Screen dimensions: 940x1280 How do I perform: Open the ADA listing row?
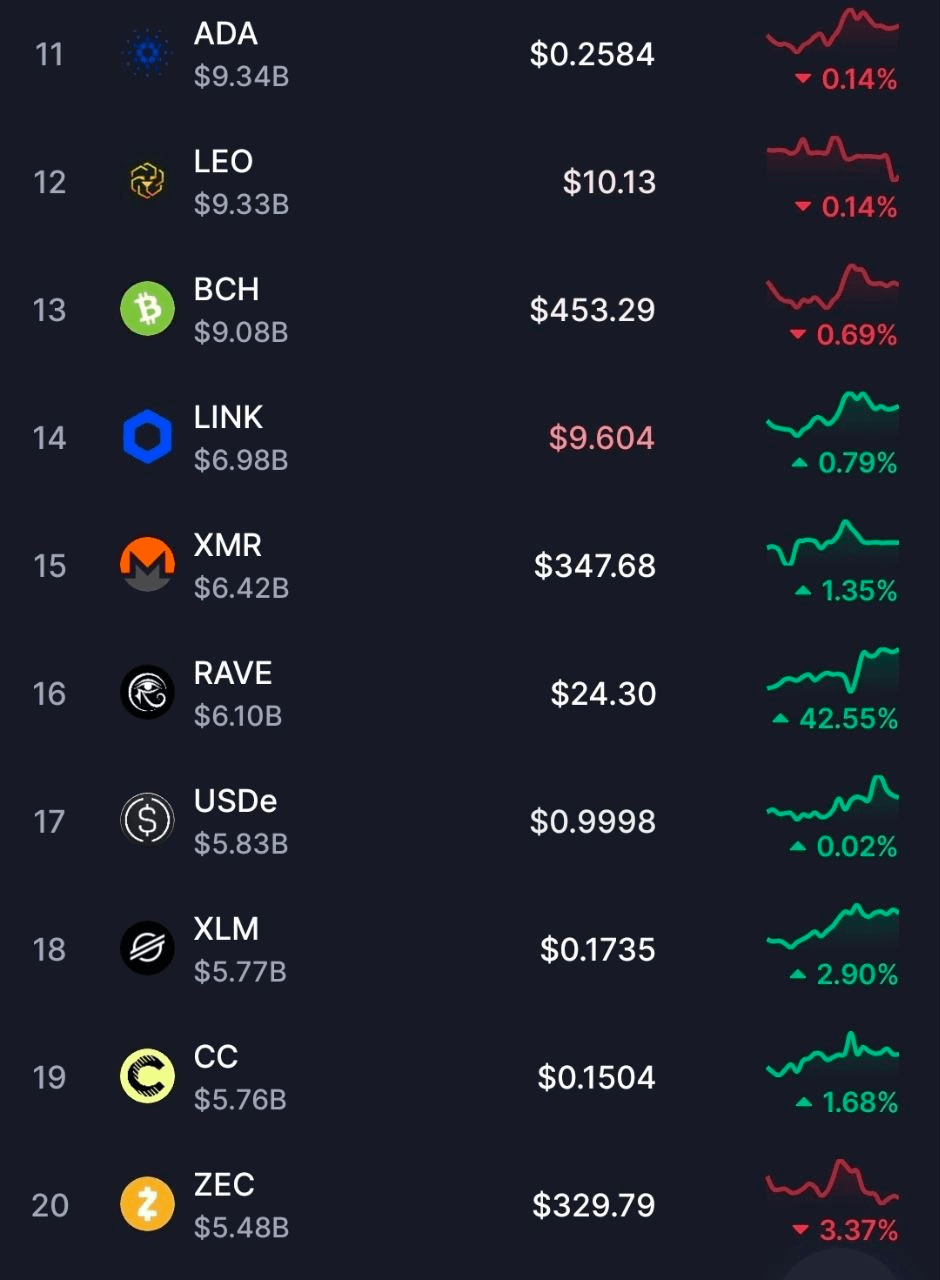point(470,54)
